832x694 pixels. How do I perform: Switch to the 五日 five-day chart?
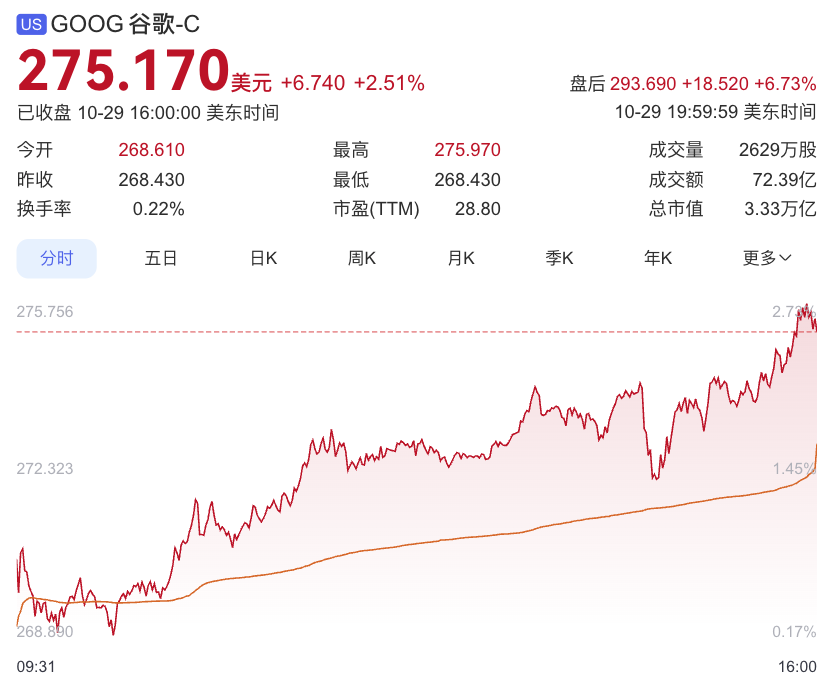pyautogui.click(x=161, y=258)
